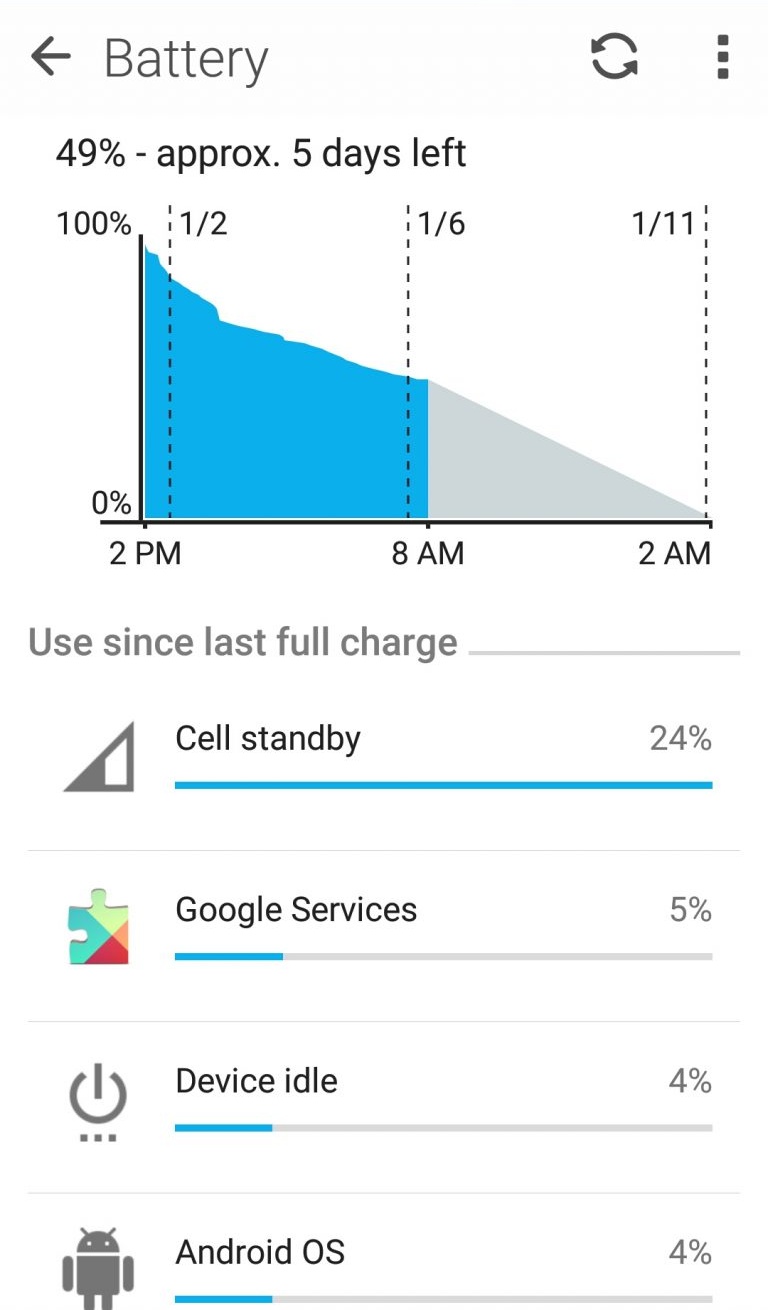View Google Services battery usage
This screenshot has height=1310, width=768.
[x=384, y=936]
